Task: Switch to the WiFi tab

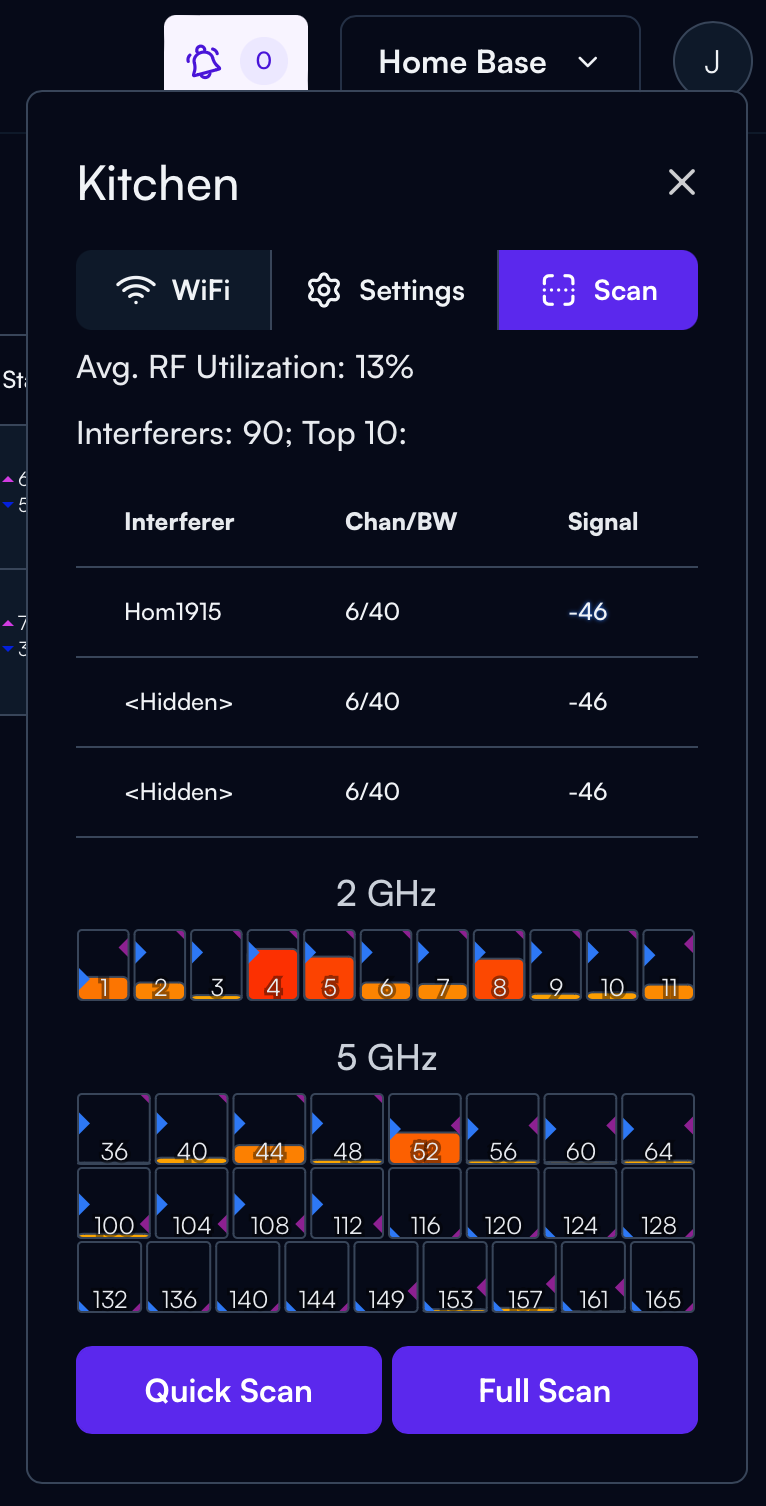Action: pyautogui.click(x=174, y=290)
